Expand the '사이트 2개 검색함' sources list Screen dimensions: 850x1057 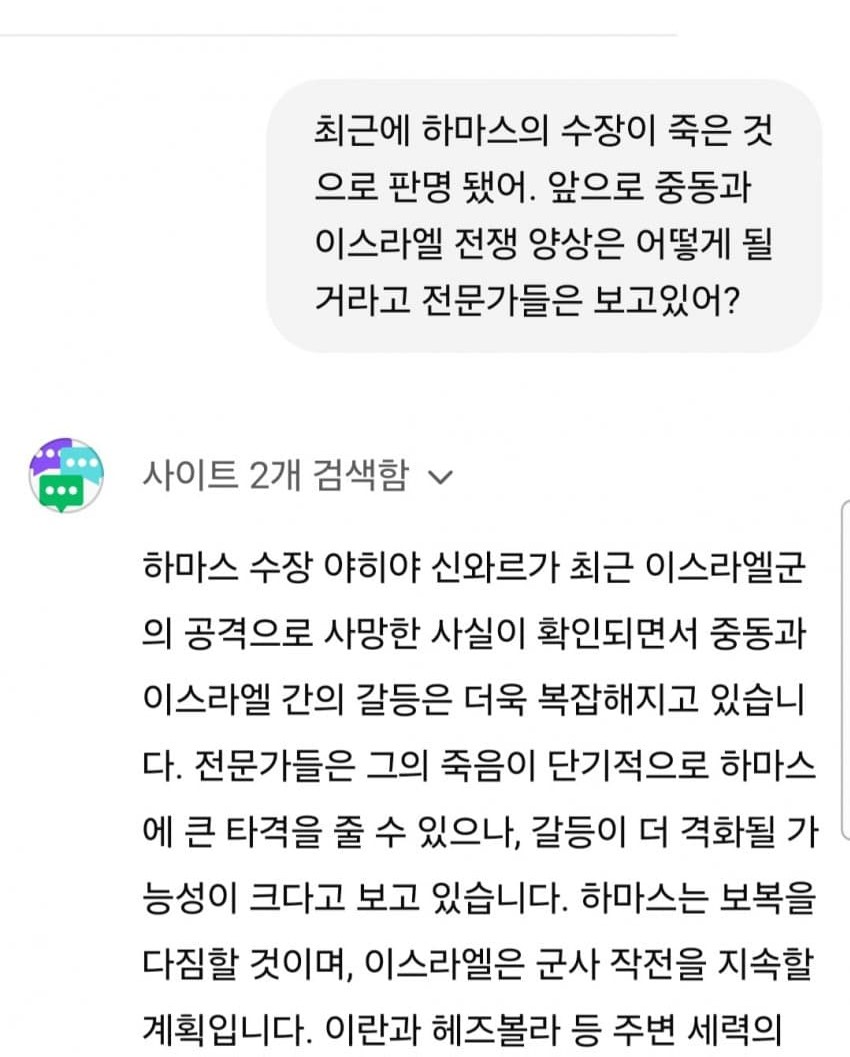tap(439, 477)
